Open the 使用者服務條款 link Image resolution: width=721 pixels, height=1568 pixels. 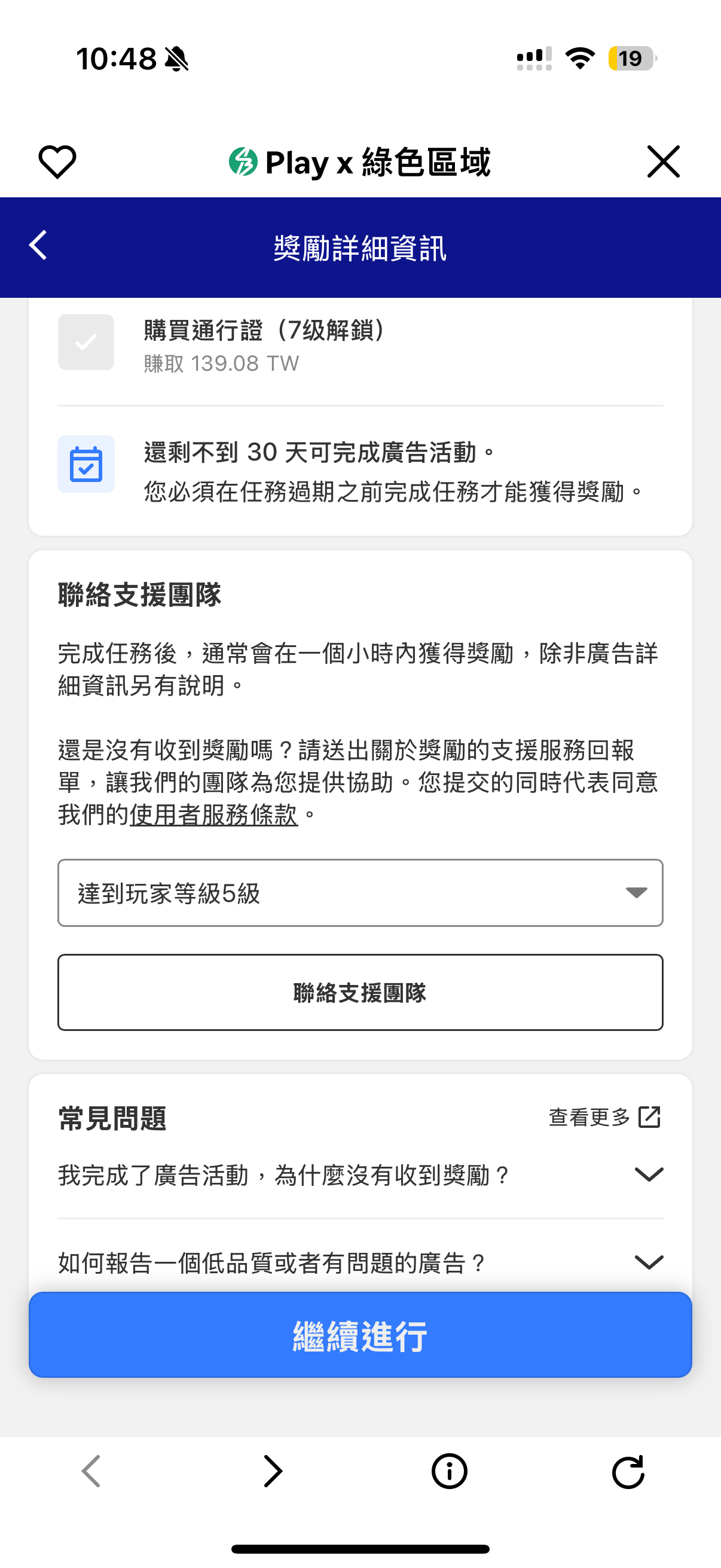tap(213, 815)
